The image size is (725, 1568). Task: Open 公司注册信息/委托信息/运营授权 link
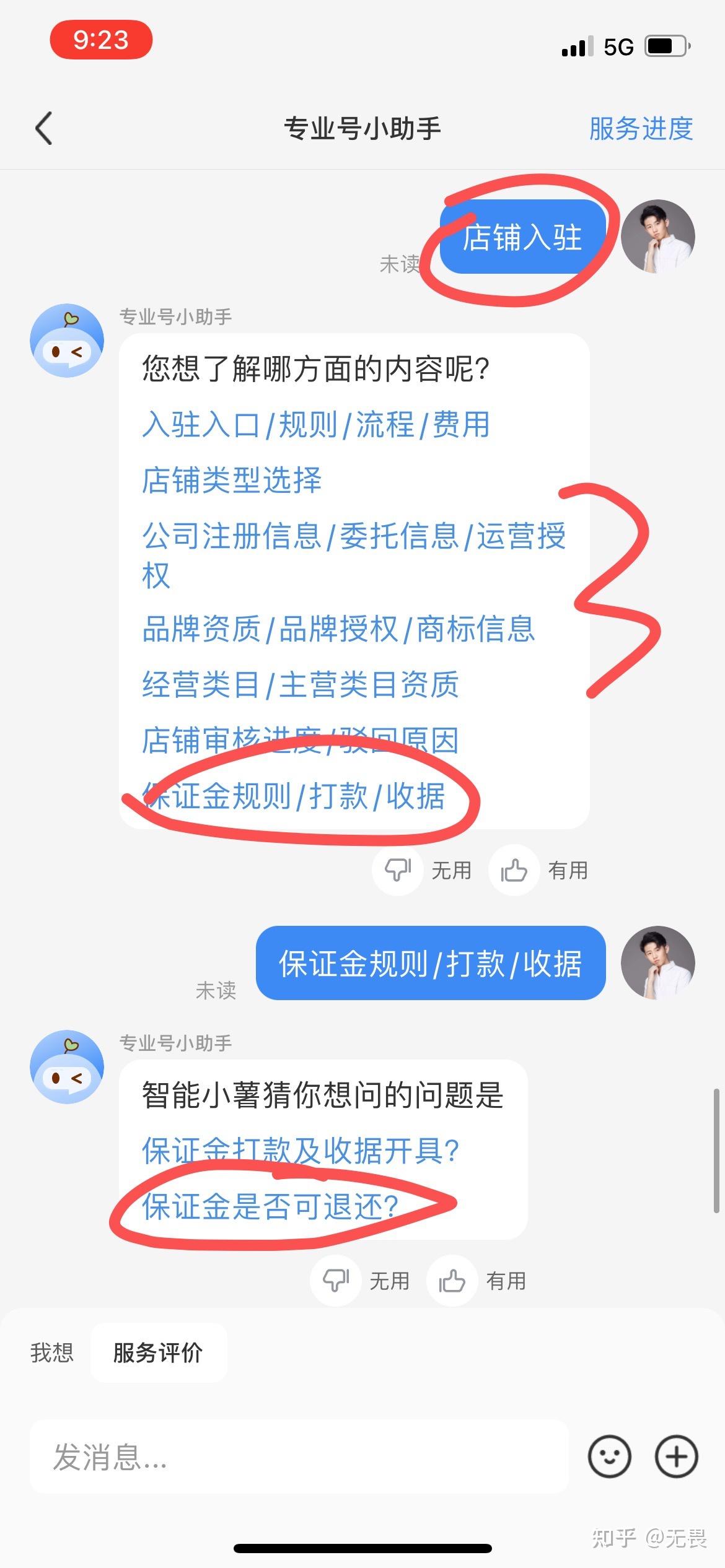(353, 536)
